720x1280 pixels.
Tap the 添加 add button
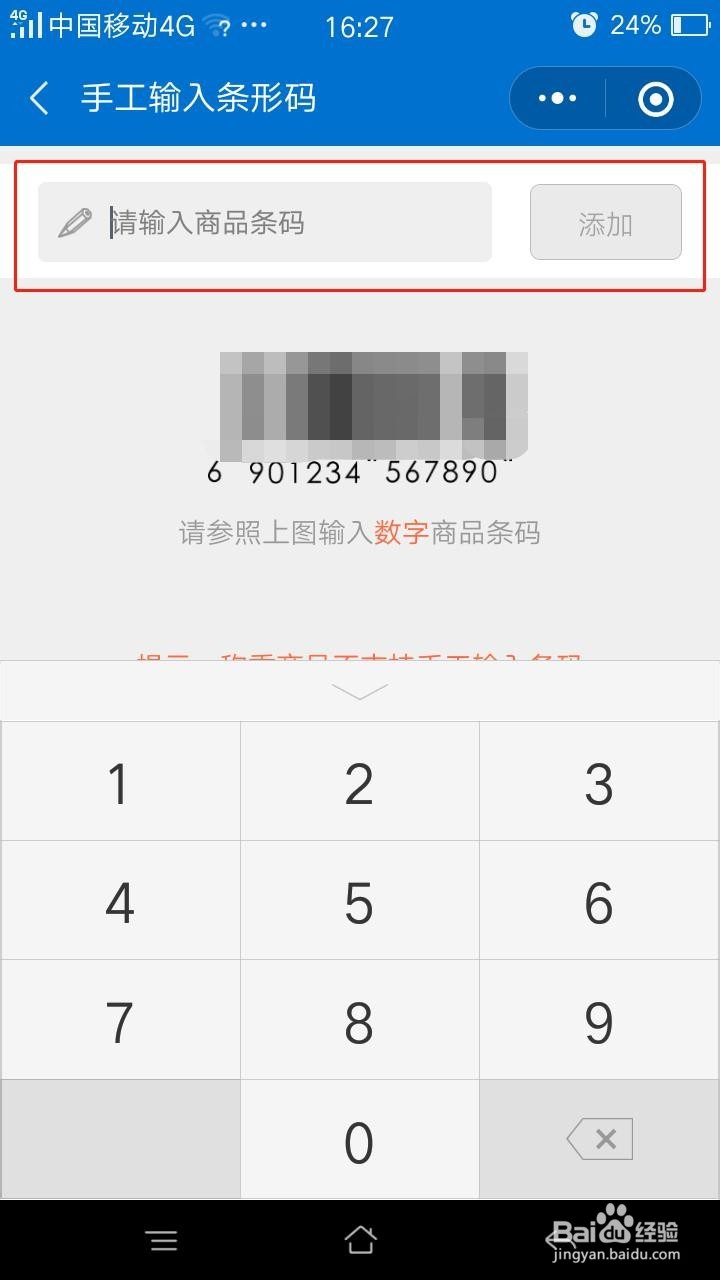606,222
